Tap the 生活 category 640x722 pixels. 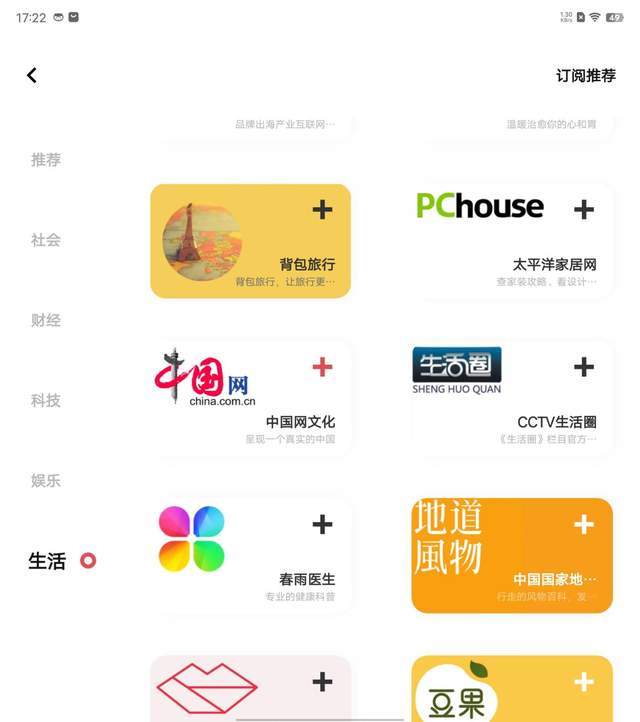tap(47, 561)
